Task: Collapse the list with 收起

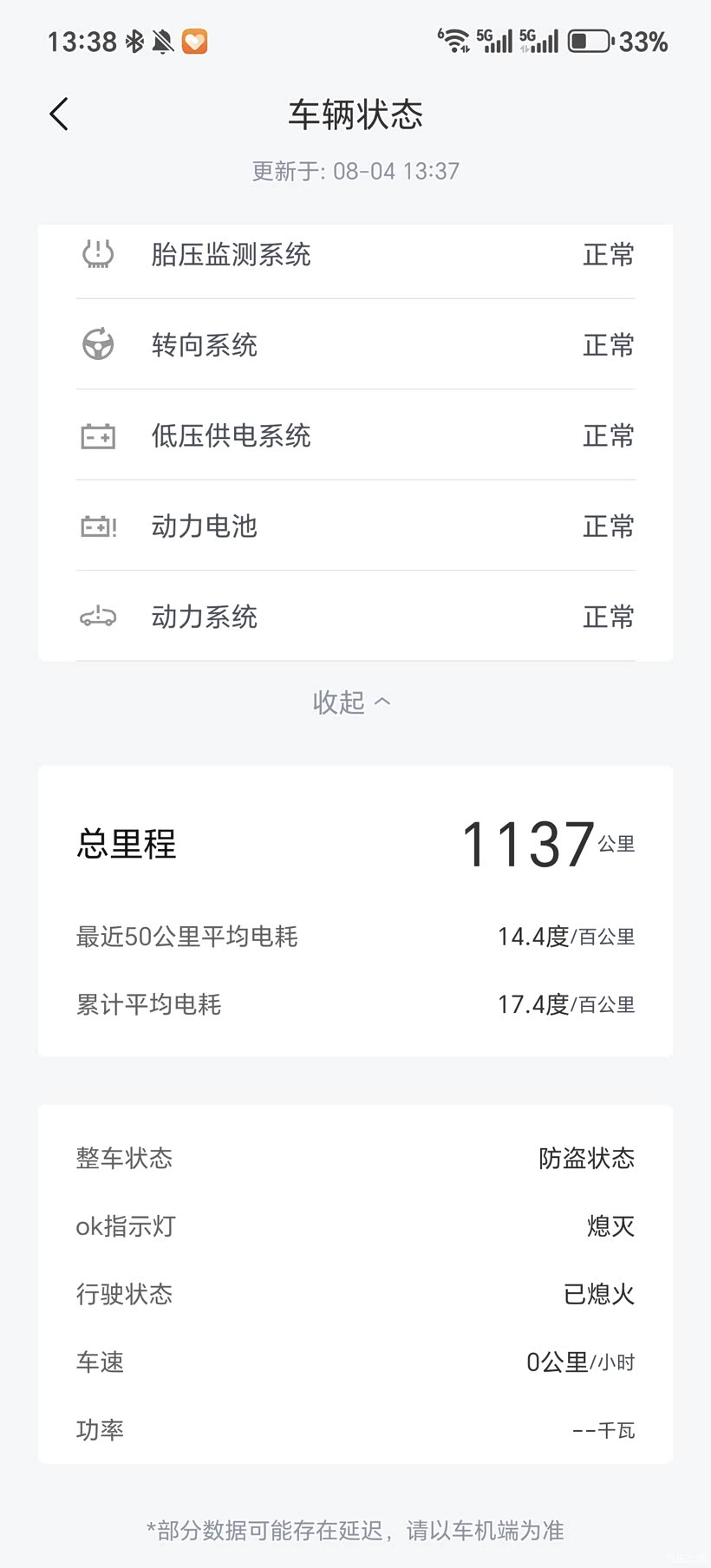Action: [x=352, y=702]
